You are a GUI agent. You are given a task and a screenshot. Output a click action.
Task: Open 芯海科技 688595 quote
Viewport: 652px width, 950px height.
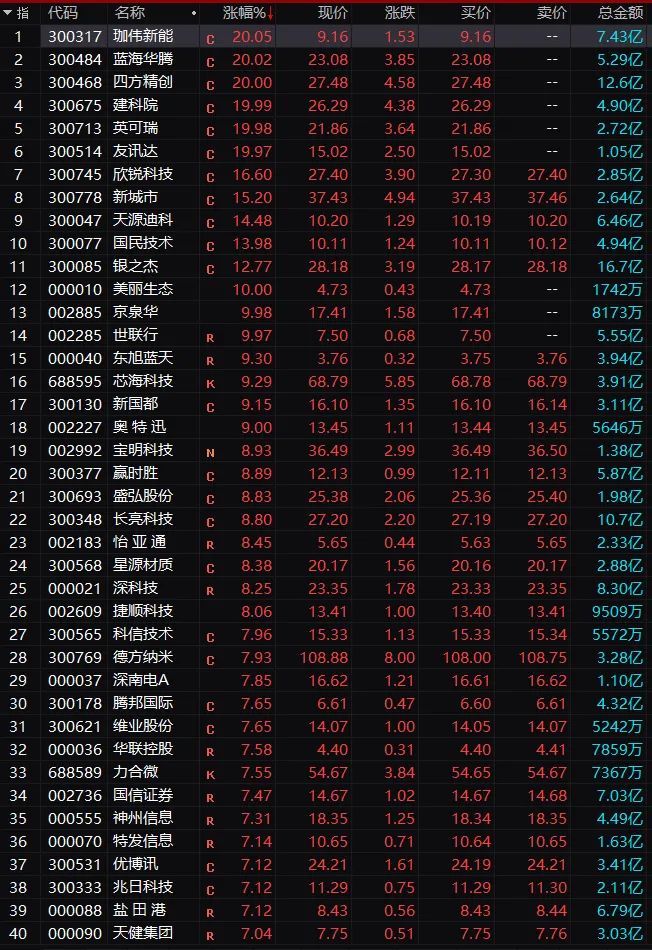click(142, 381)
